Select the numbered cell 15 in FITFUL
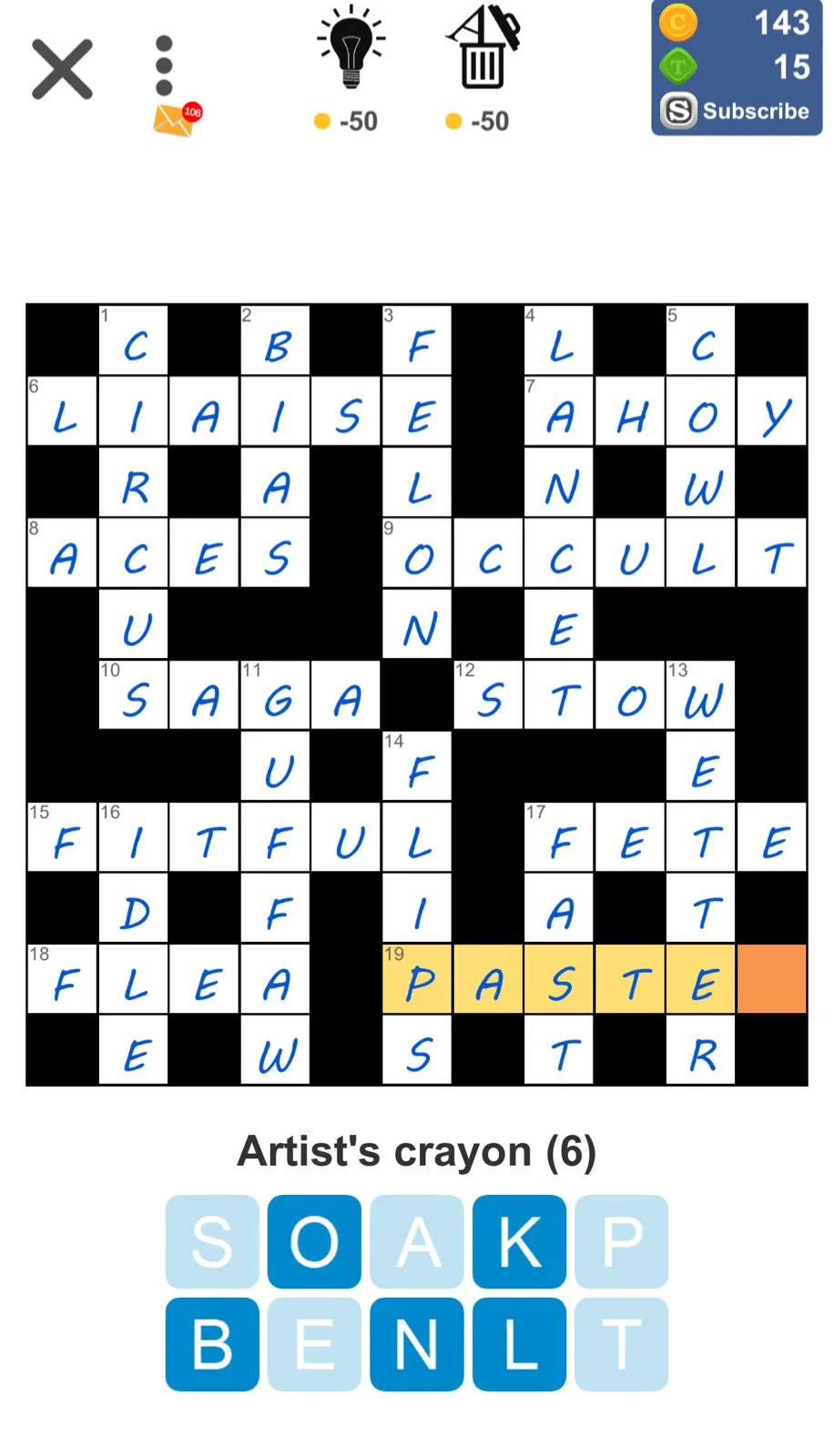 (63, 837)
